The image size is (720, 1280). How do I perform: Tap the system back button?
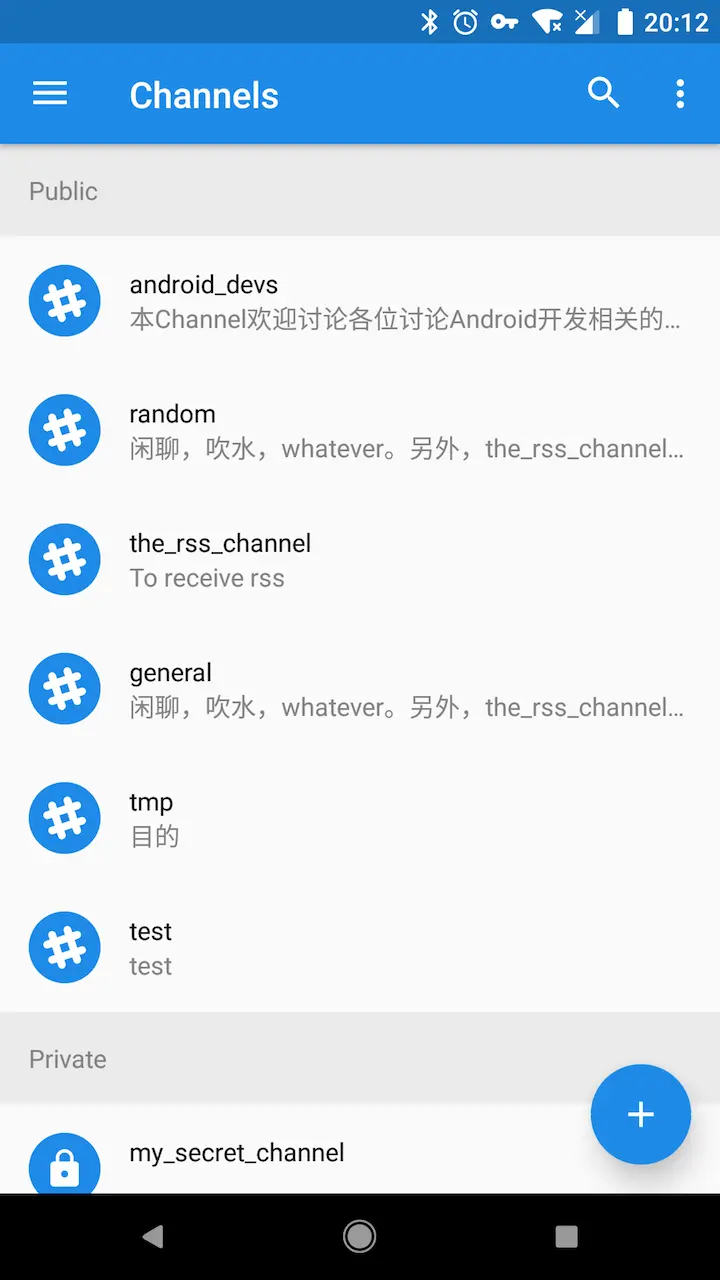[153, 1237]
